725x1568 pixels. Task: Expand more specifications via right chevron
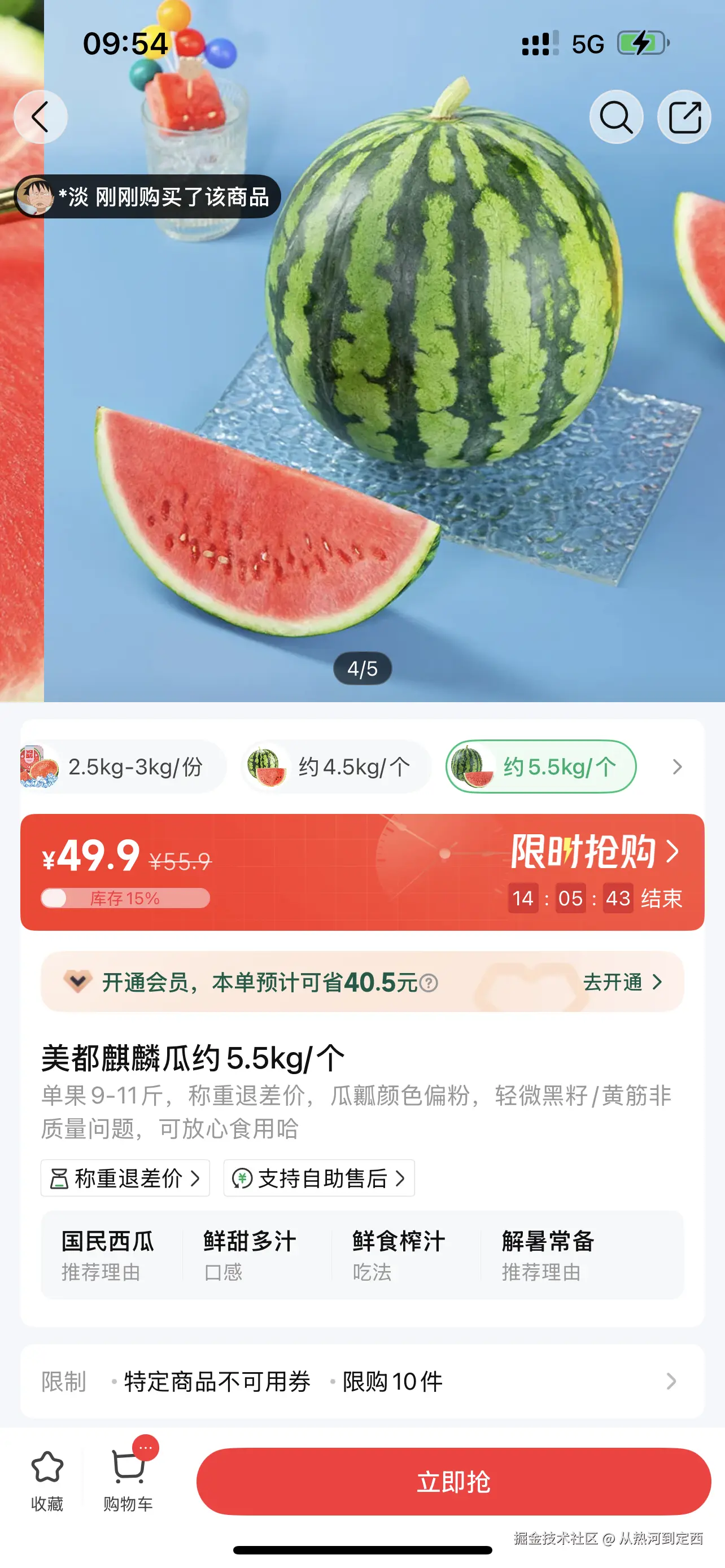click(678, 767)
